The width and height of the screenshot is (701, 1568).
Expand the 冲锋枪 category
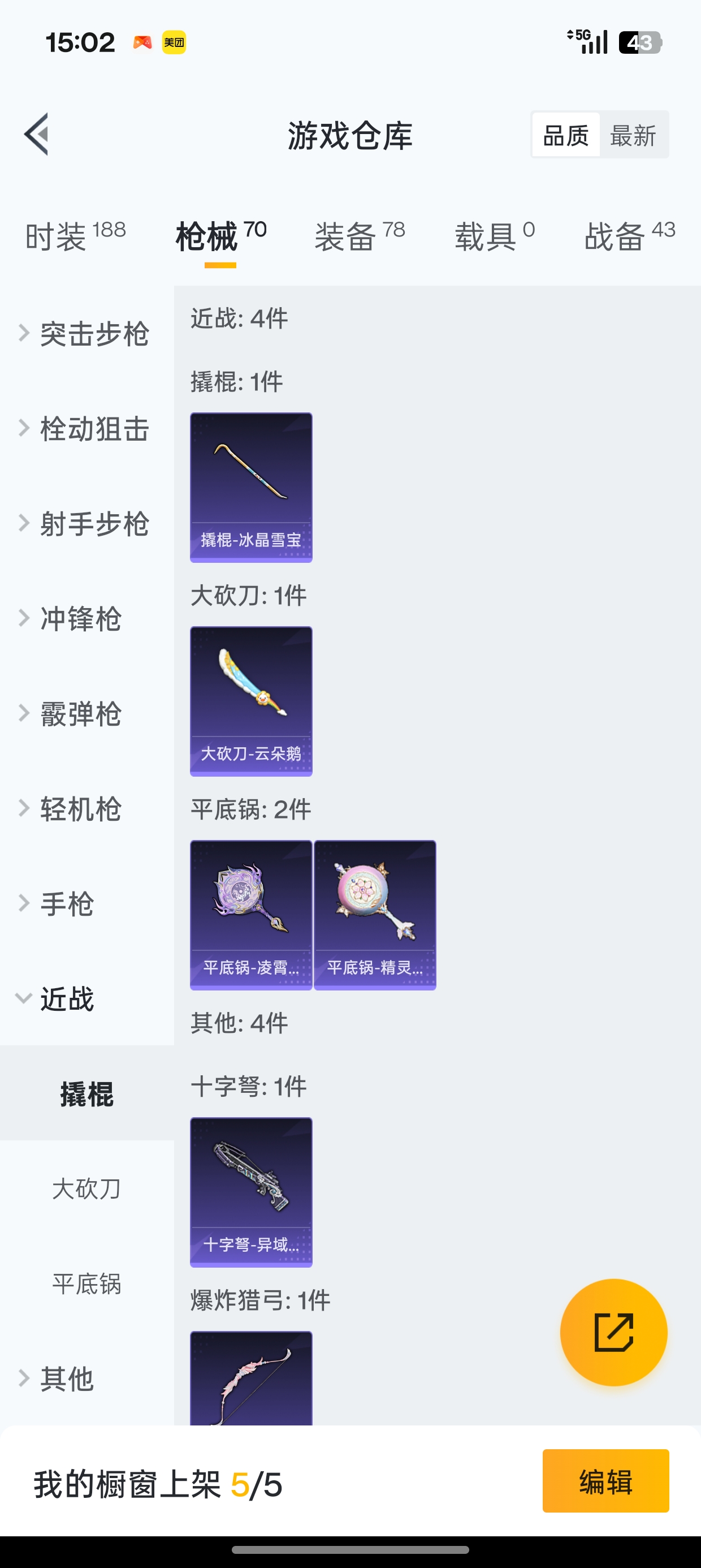tap(80, 618)
